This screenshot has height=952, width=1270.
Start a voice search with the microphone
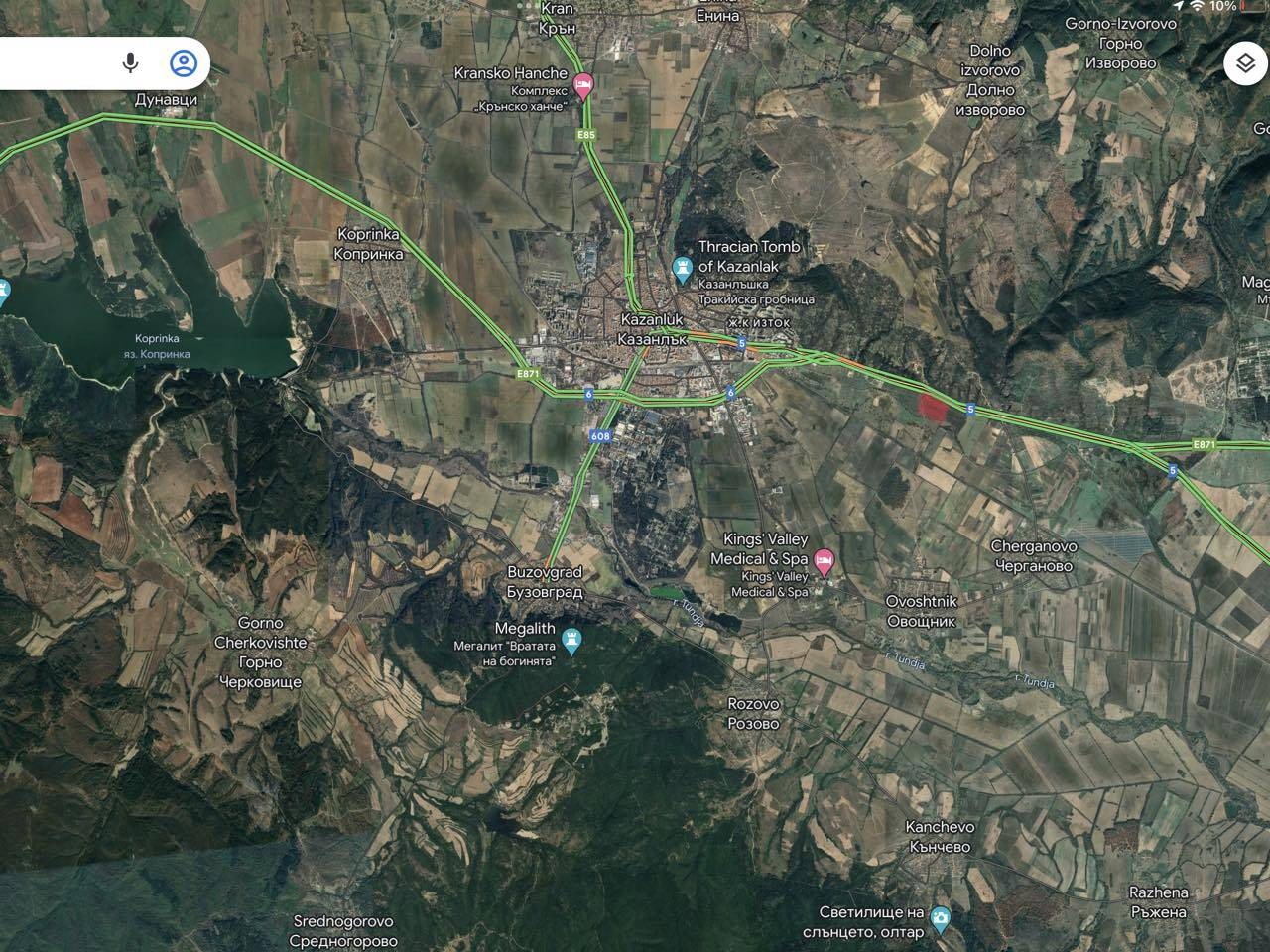click(130, 63)
